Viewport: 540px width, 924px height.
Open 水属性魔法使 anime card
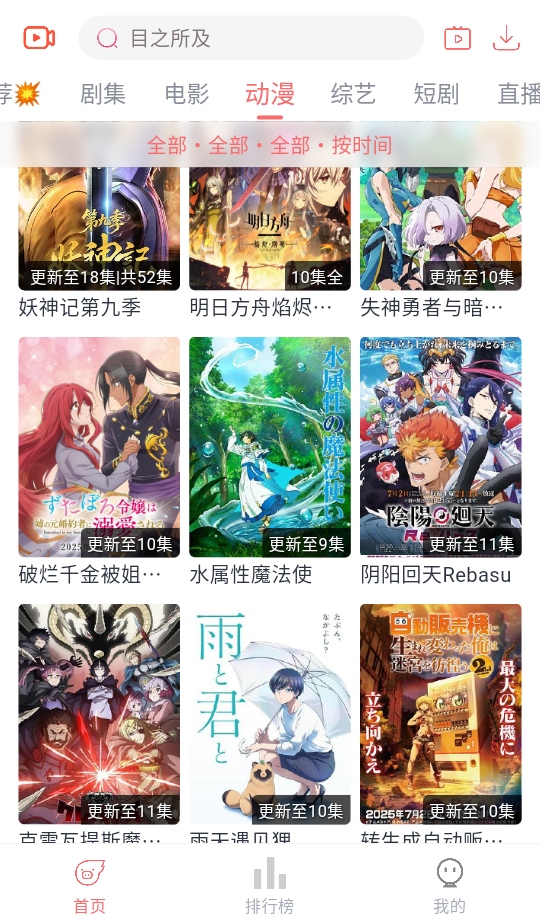click(x=270, y=461)
